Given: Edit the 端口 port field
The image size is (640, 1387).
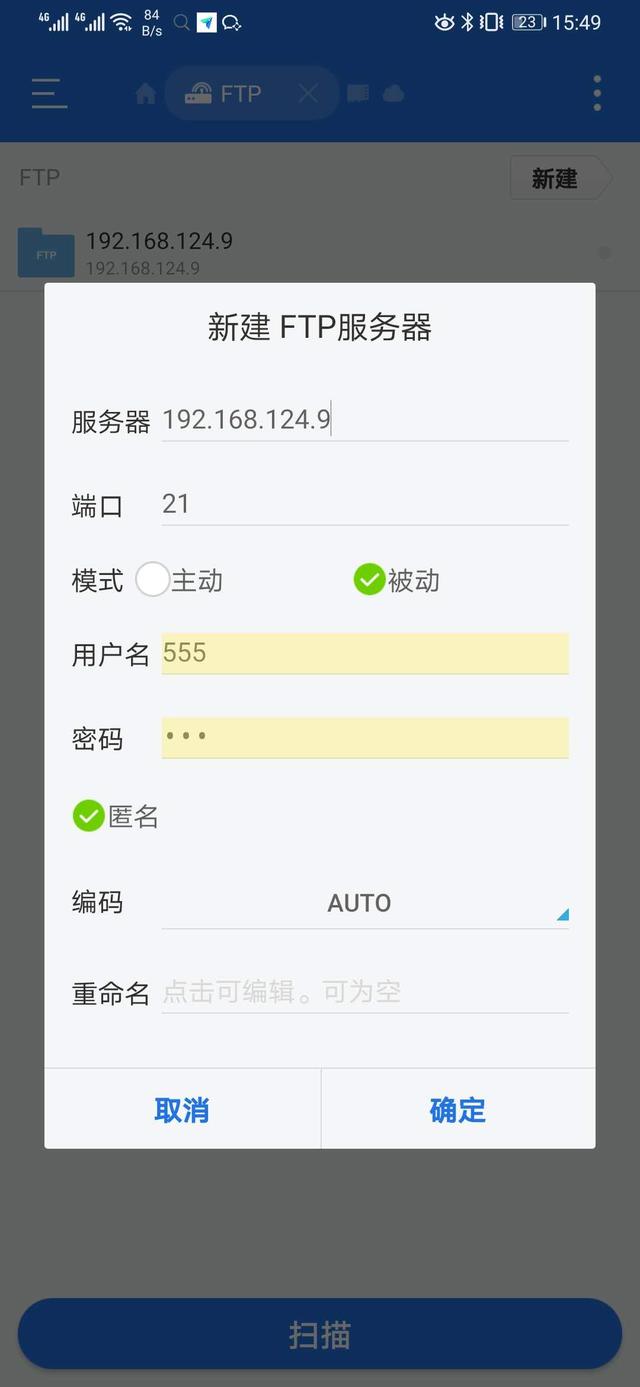Looking at the screenshot, I should point(364,504).
